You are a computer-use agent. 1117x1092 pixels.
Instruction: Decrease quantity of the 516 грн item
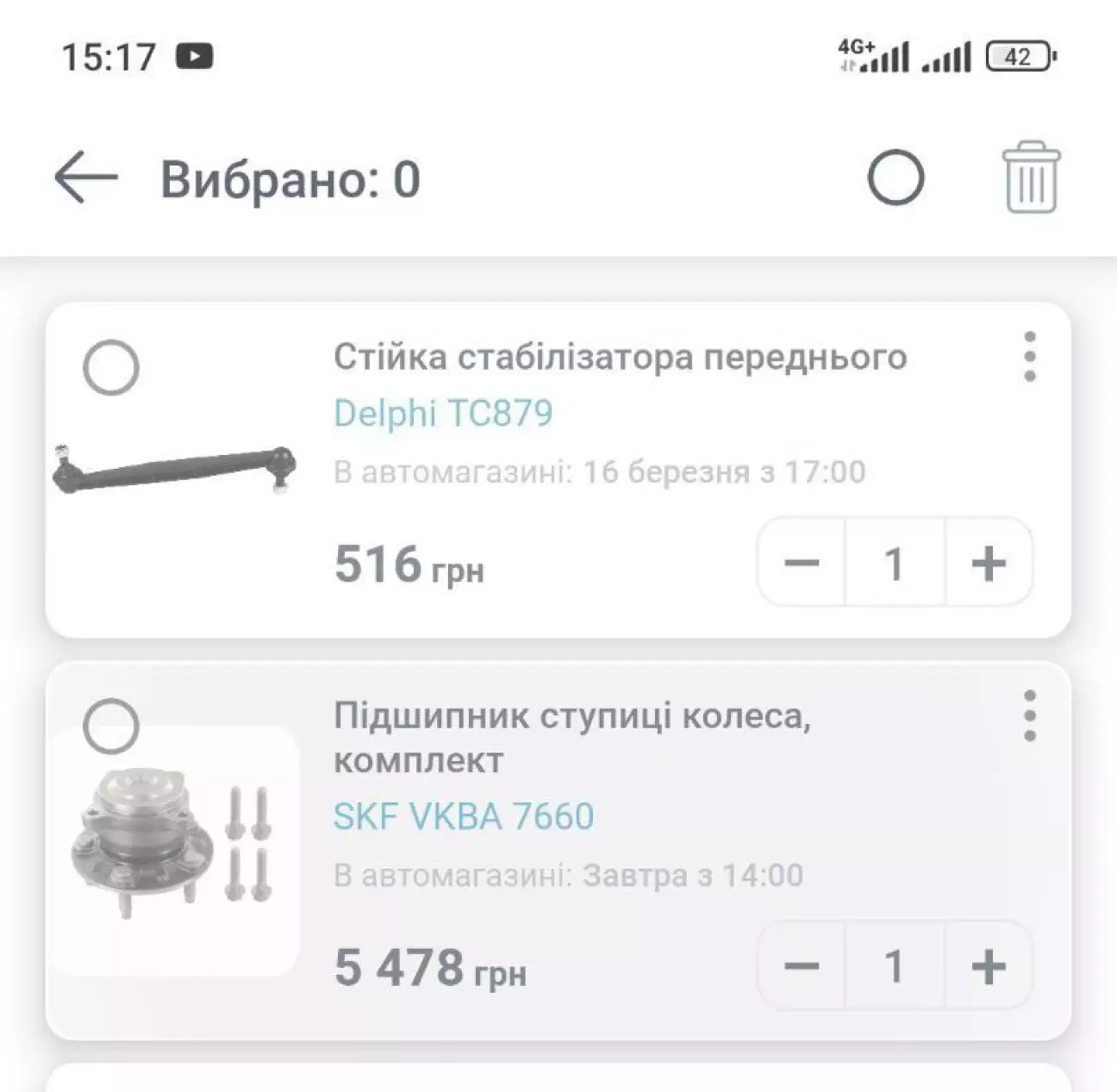pos(802,564)
